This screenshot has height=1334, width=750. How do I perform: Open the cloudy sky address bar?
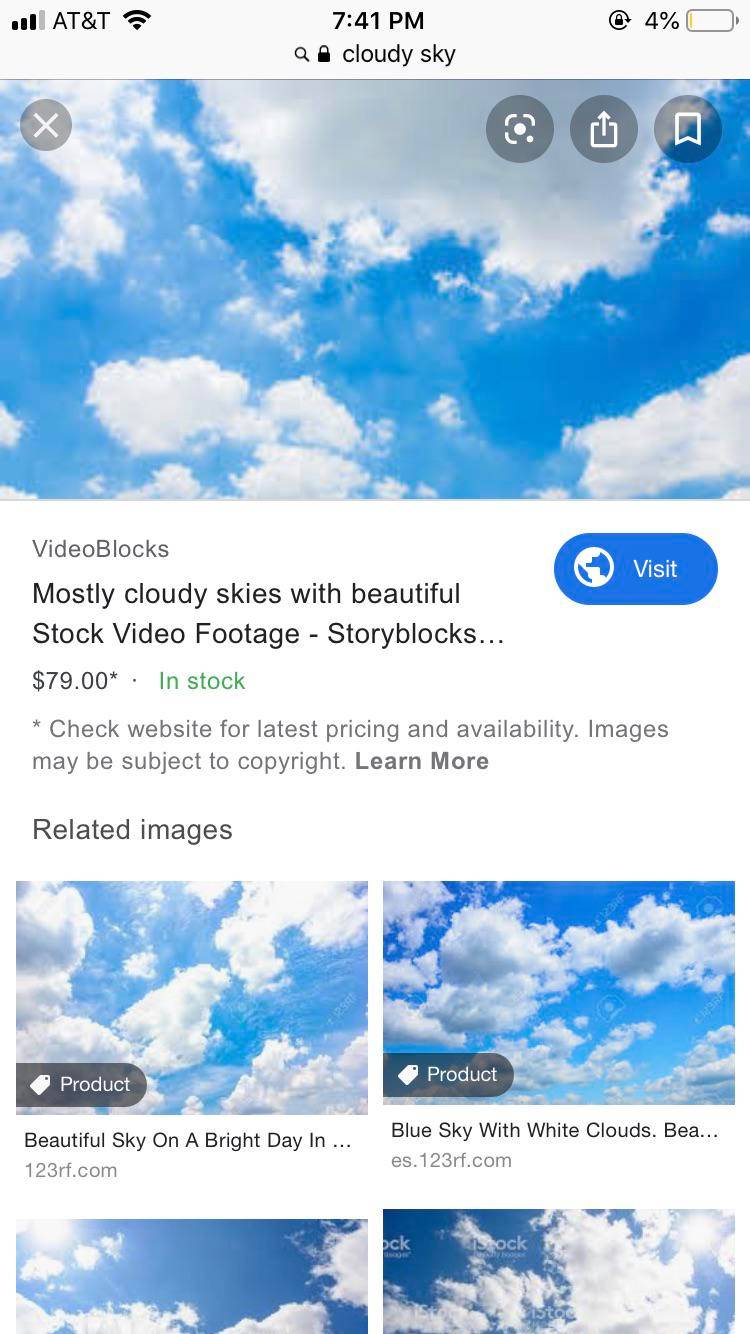point(376,54)
